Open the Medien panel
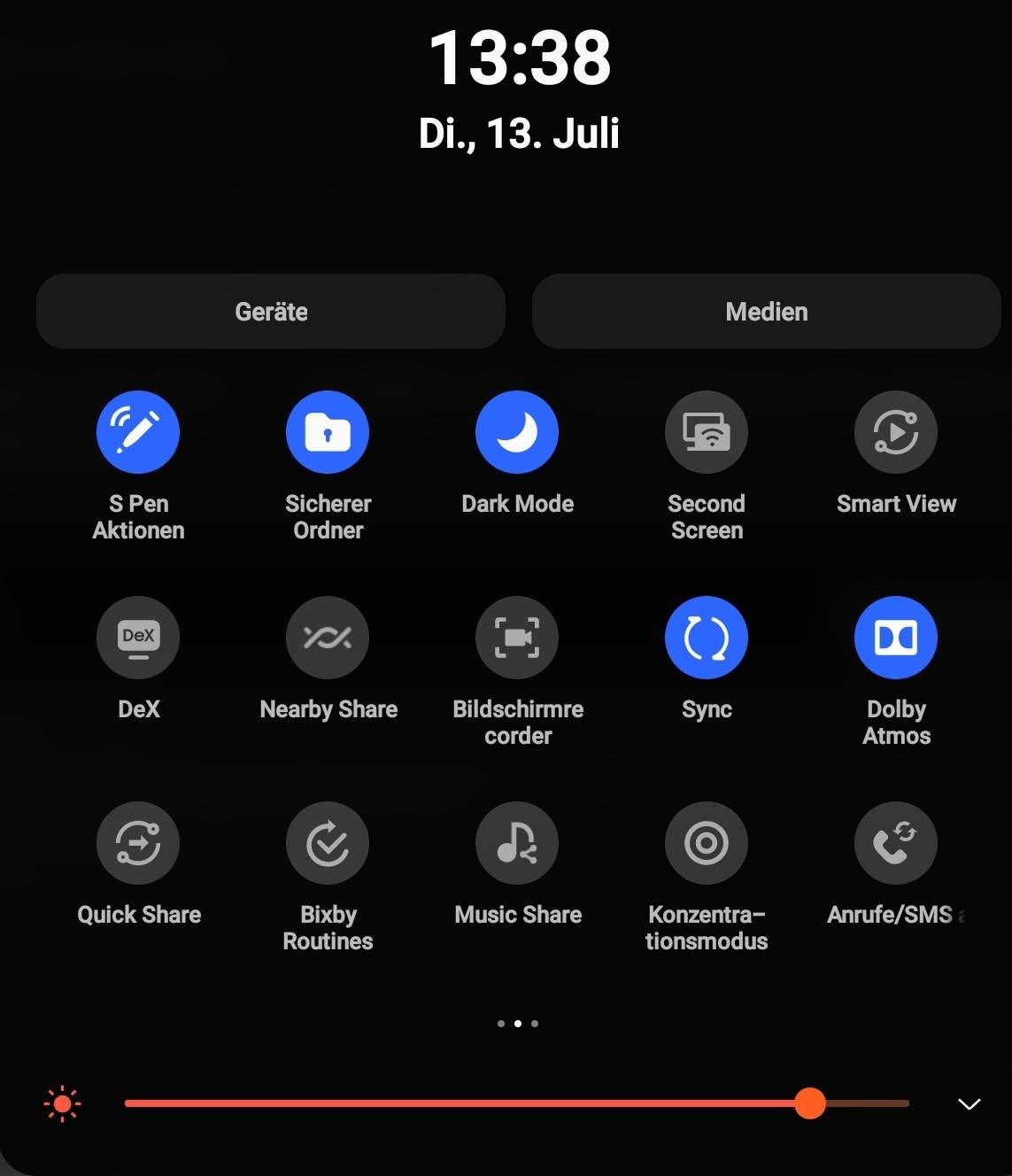Screen dimensions: 1012x1176 tap(766, 312)
